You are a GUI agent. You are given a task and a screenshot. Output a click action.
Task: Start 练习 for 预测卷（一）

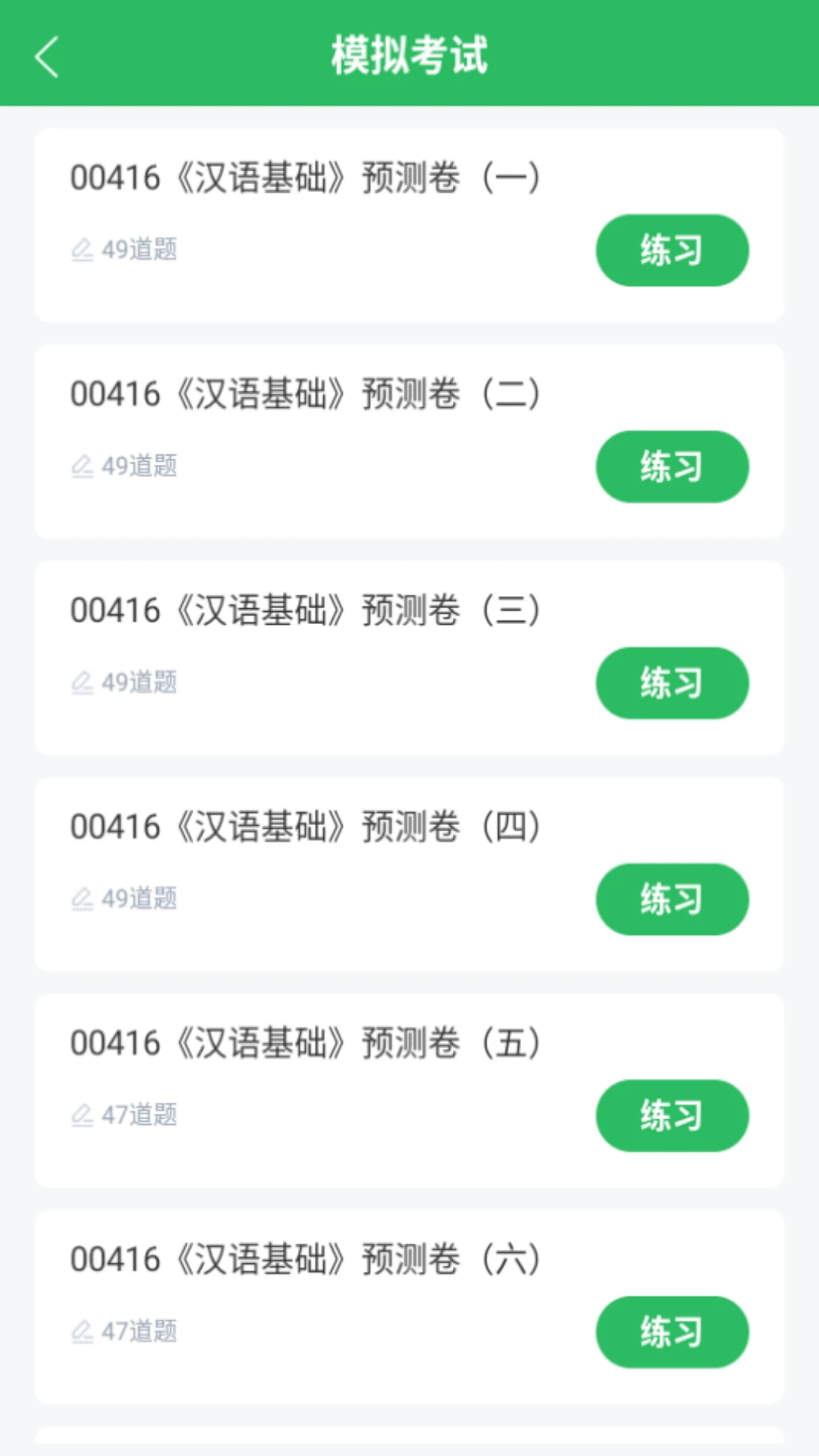pyautogui.click(x=672, y=249)
